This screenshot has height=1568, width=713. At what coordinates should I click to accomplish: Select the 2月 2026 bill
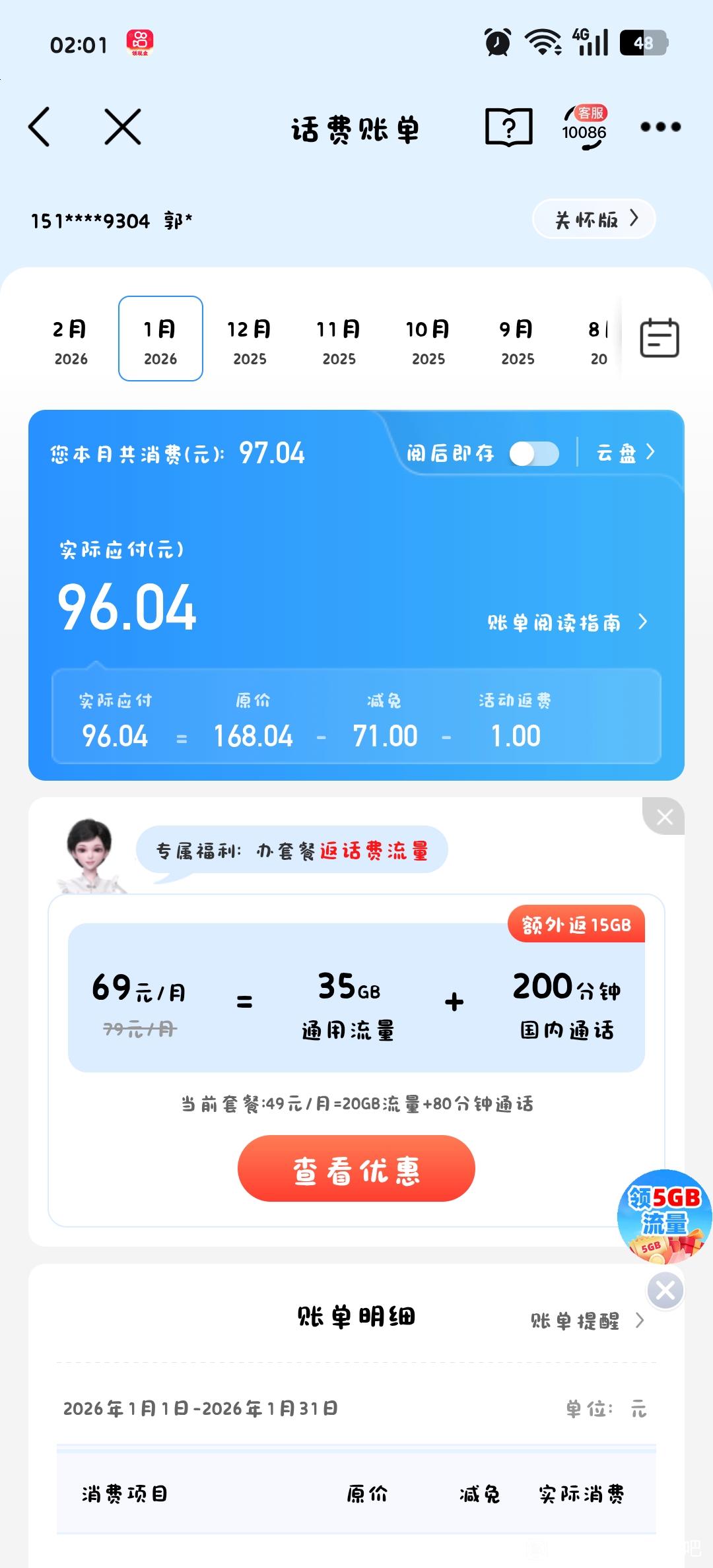coord(71,339)
